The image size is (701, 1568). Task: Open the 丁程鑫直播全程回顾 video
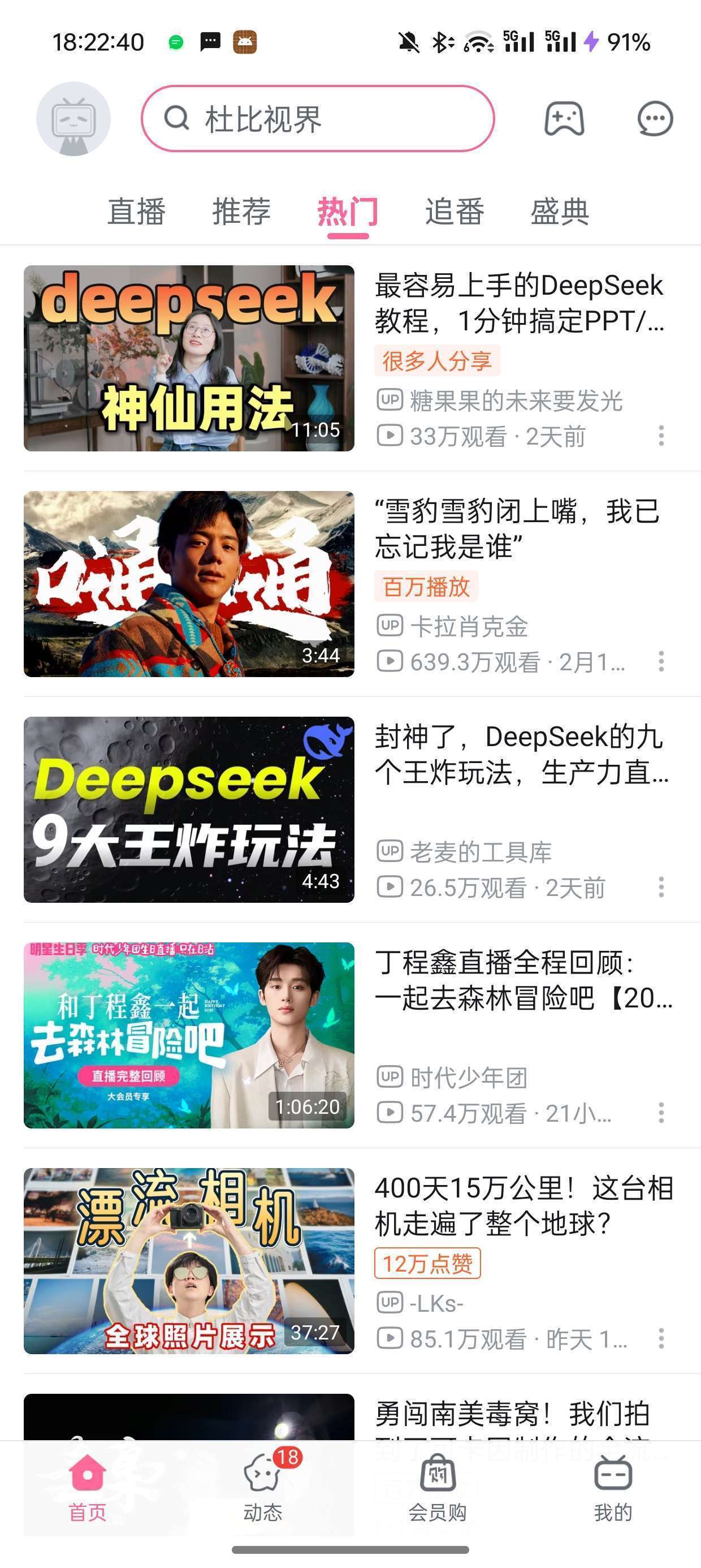189,1035
